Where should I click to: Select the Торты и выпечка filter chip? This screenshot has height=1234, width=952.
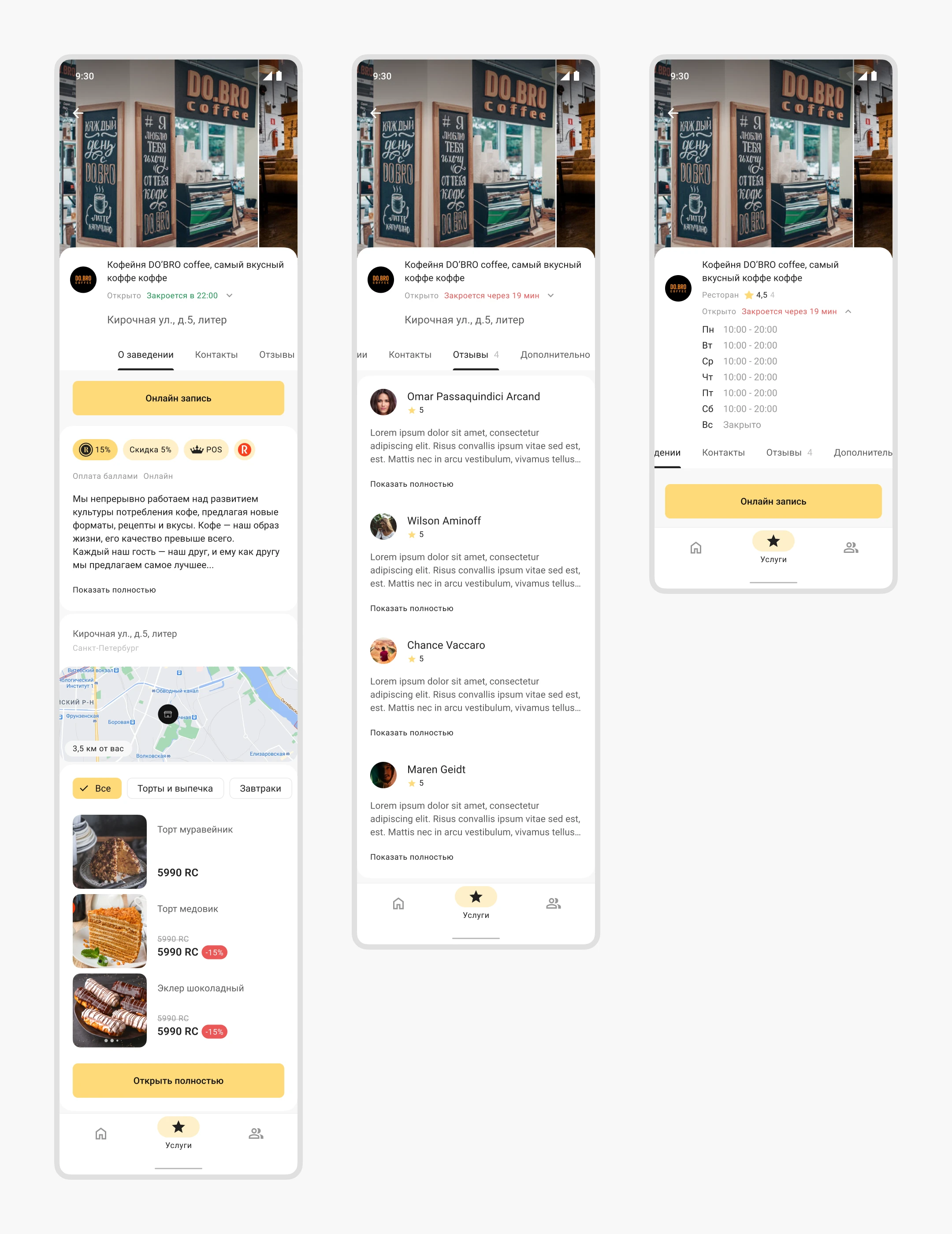pos(175,788)
